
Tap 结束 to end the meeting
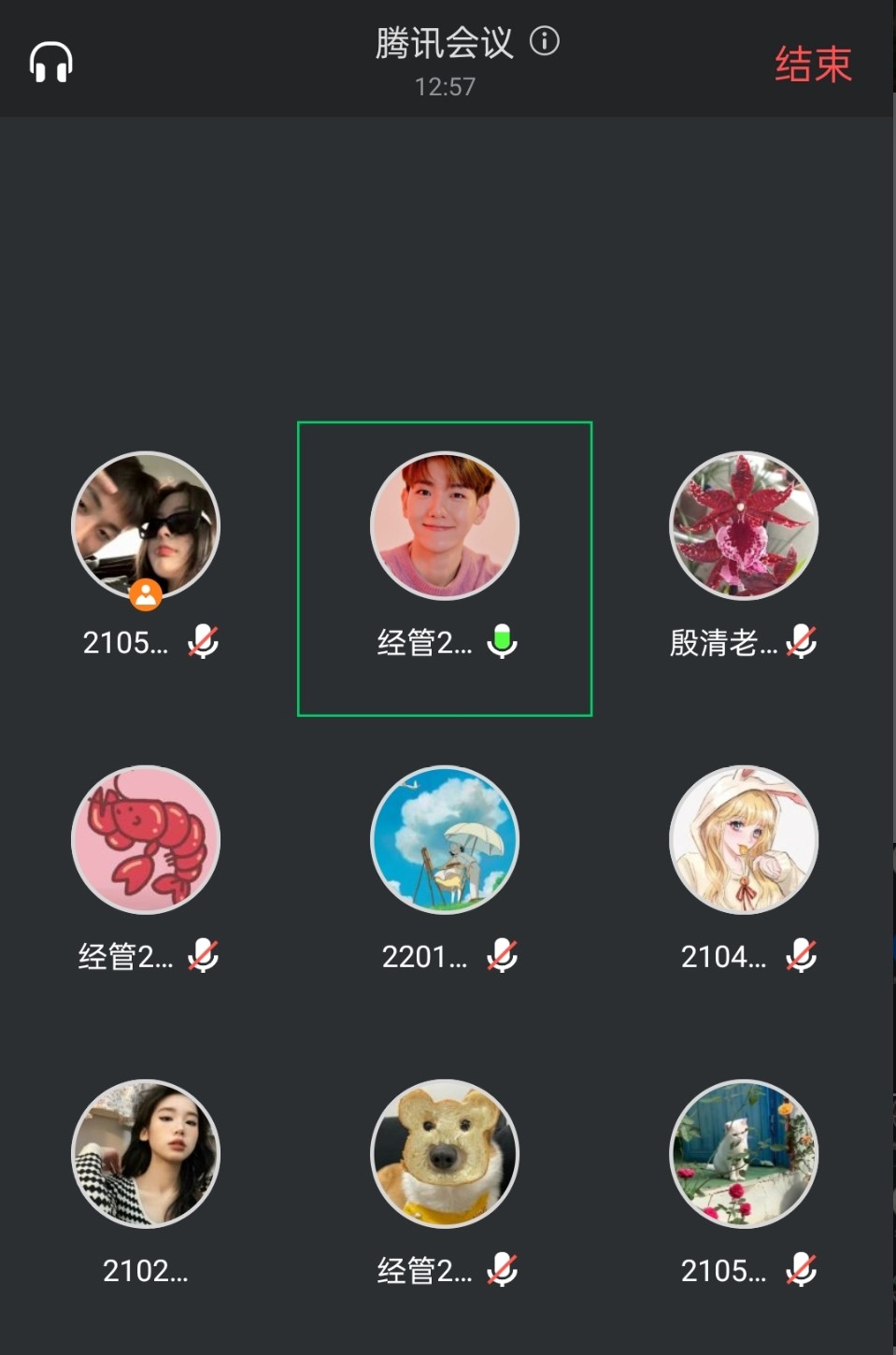tap(813, 64)
